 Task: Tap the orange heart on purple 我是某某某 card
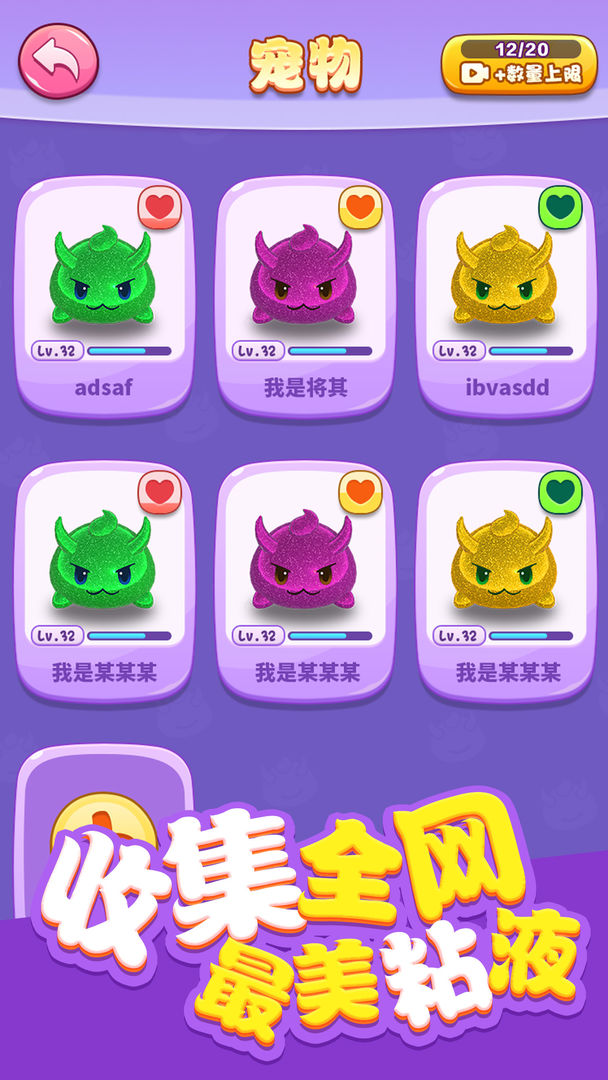coord(361,492)
